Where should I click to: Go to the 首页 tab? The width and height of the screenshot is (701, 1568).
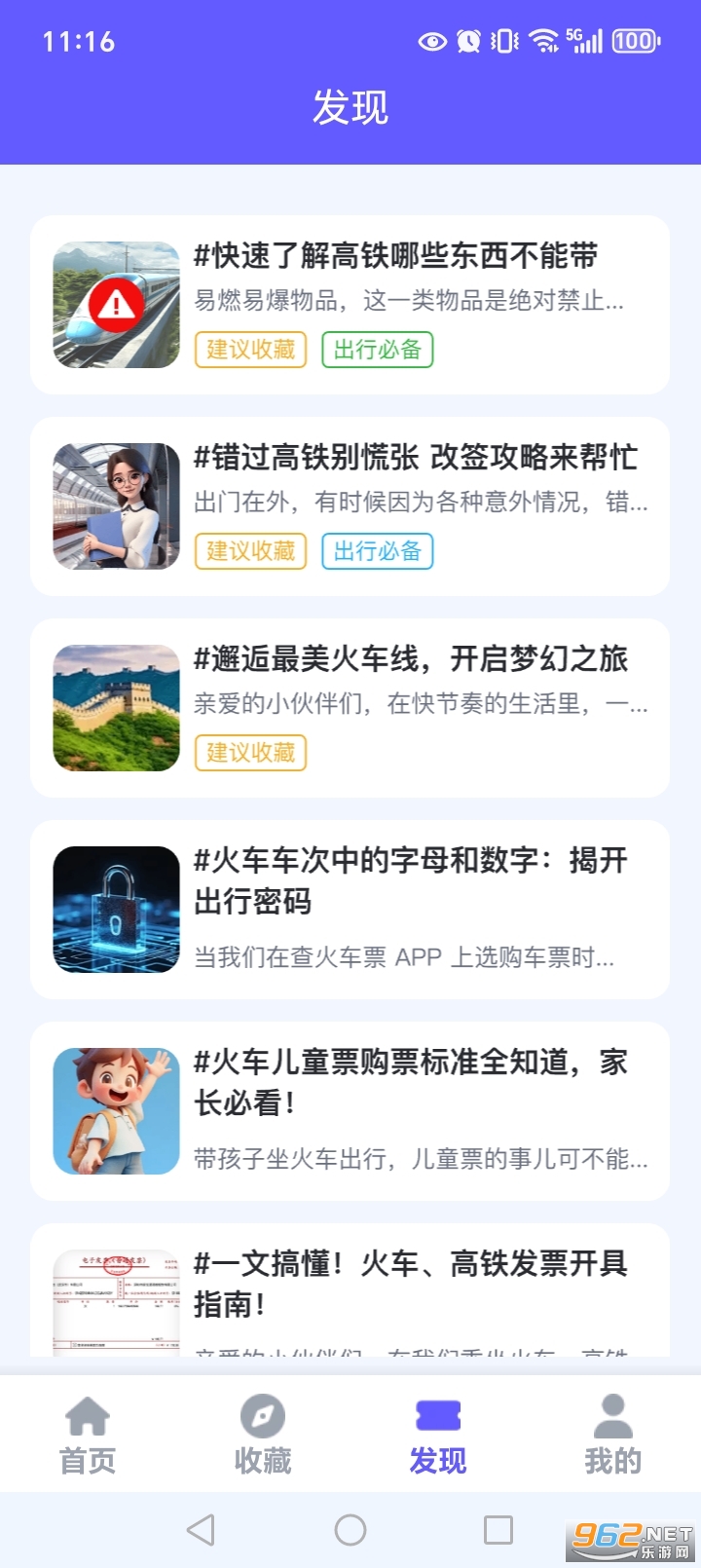pos(88,1434)
